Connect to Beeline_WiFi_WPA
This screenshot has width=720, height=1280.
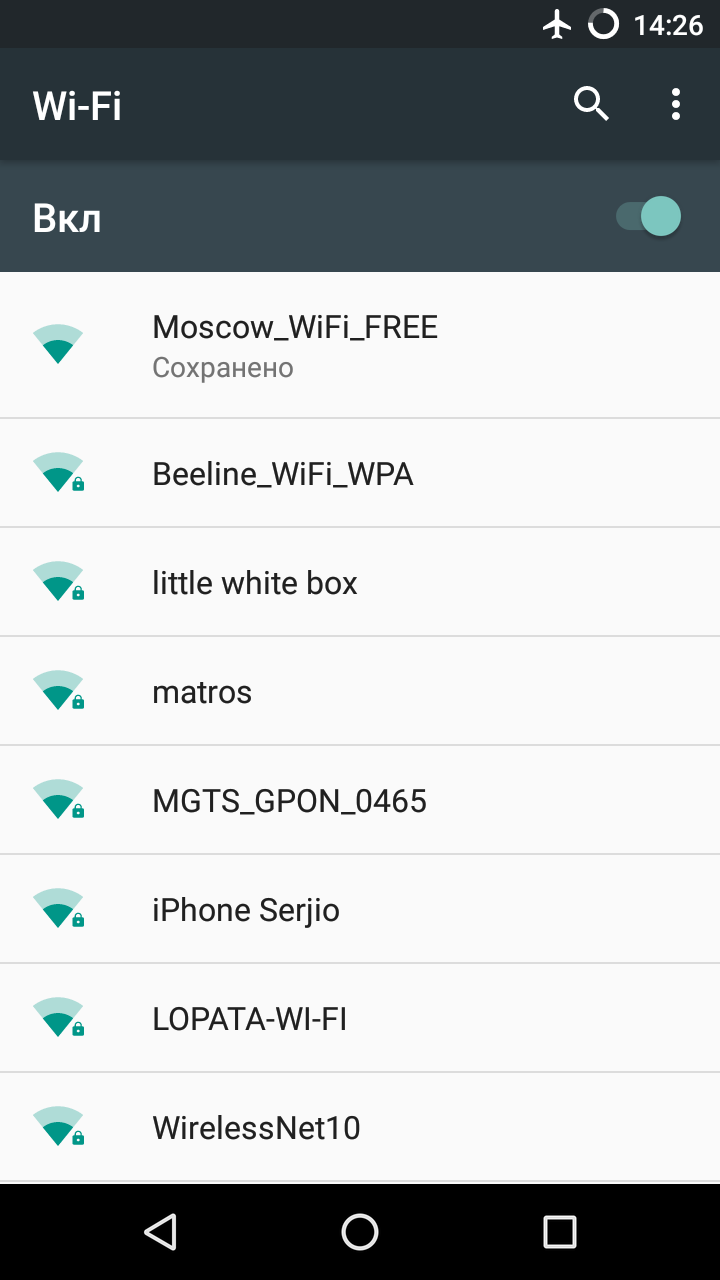[x=283, y=474]
